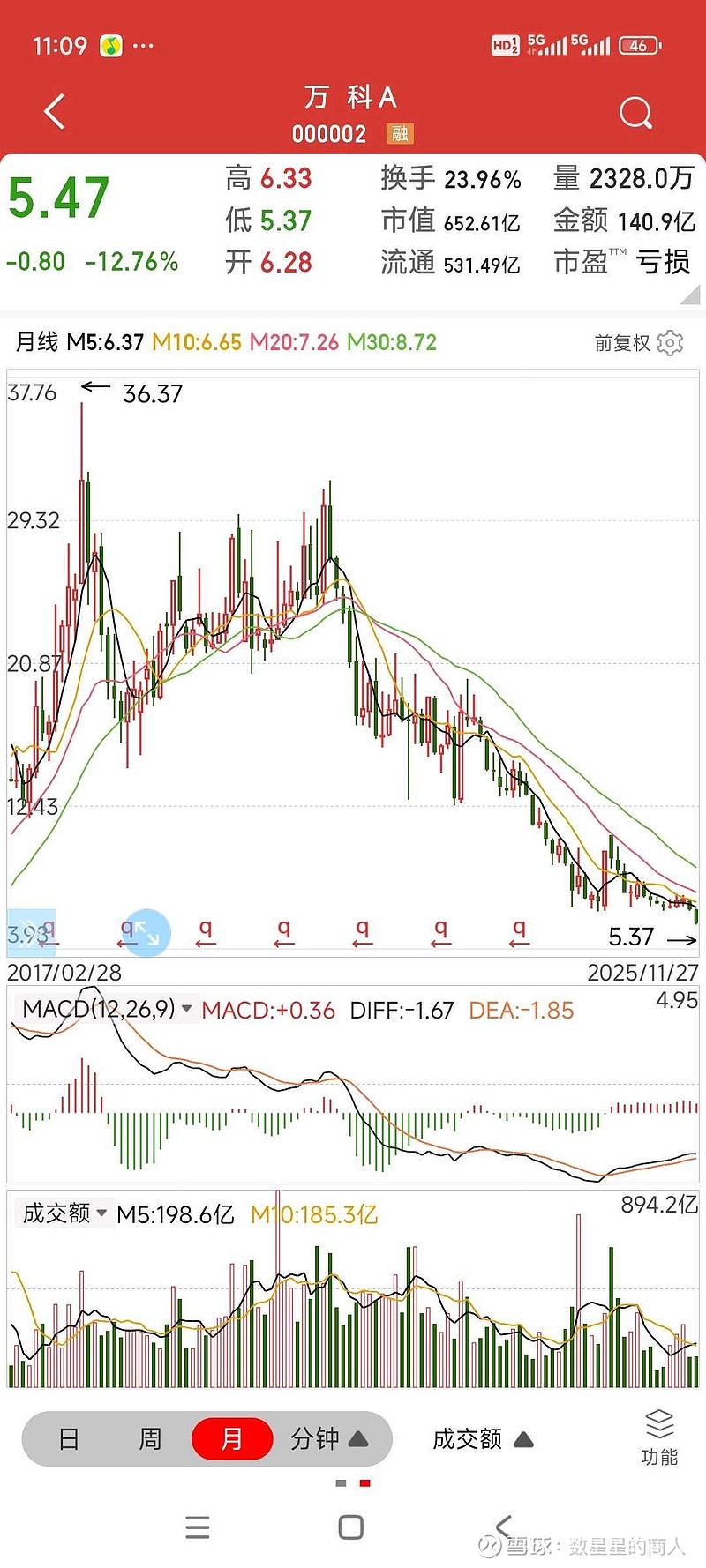Open stock search magnifier
This screenshot has width=706, height=1568.
pyautogui.click(x=635, y=113)
